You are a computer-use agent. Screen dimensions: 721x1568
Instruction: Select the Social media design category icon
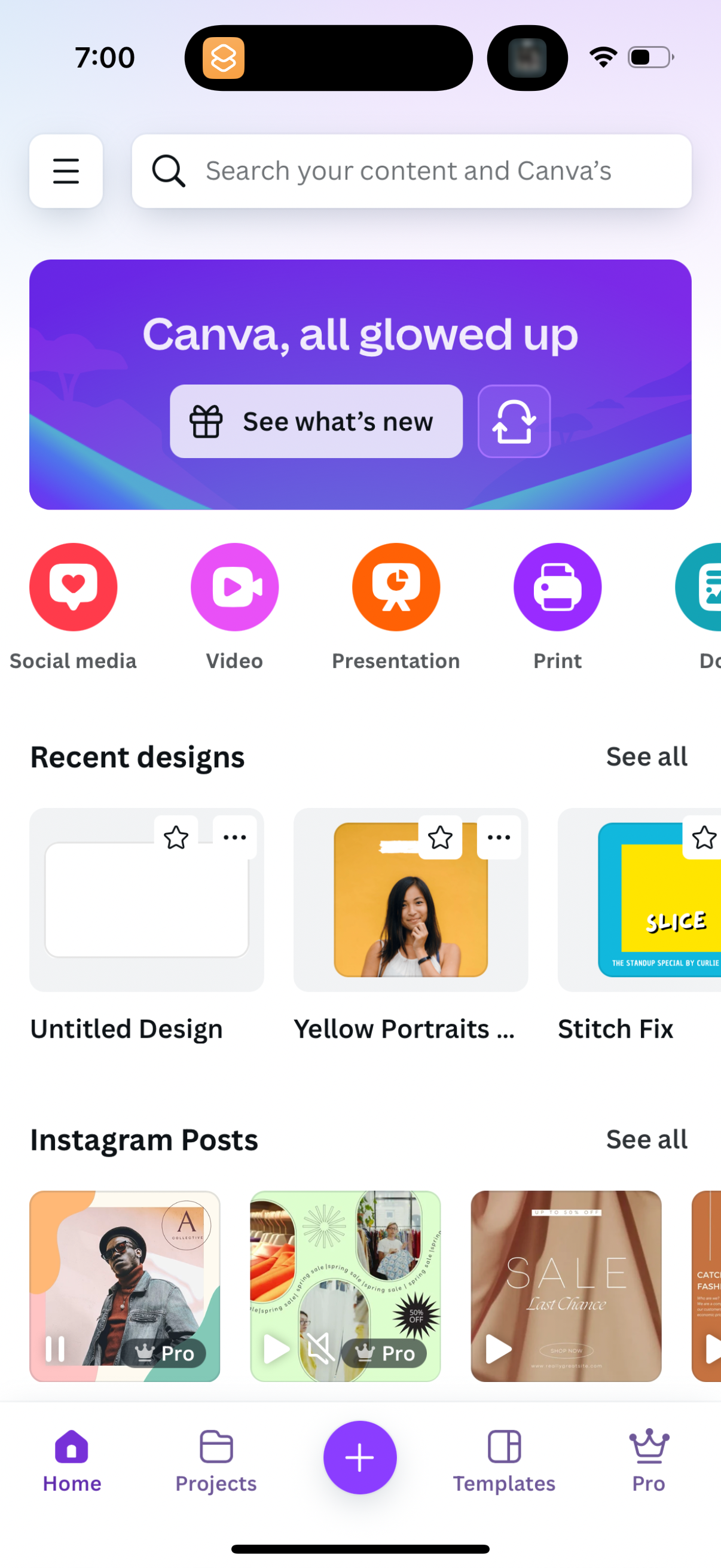coord(73,586)
